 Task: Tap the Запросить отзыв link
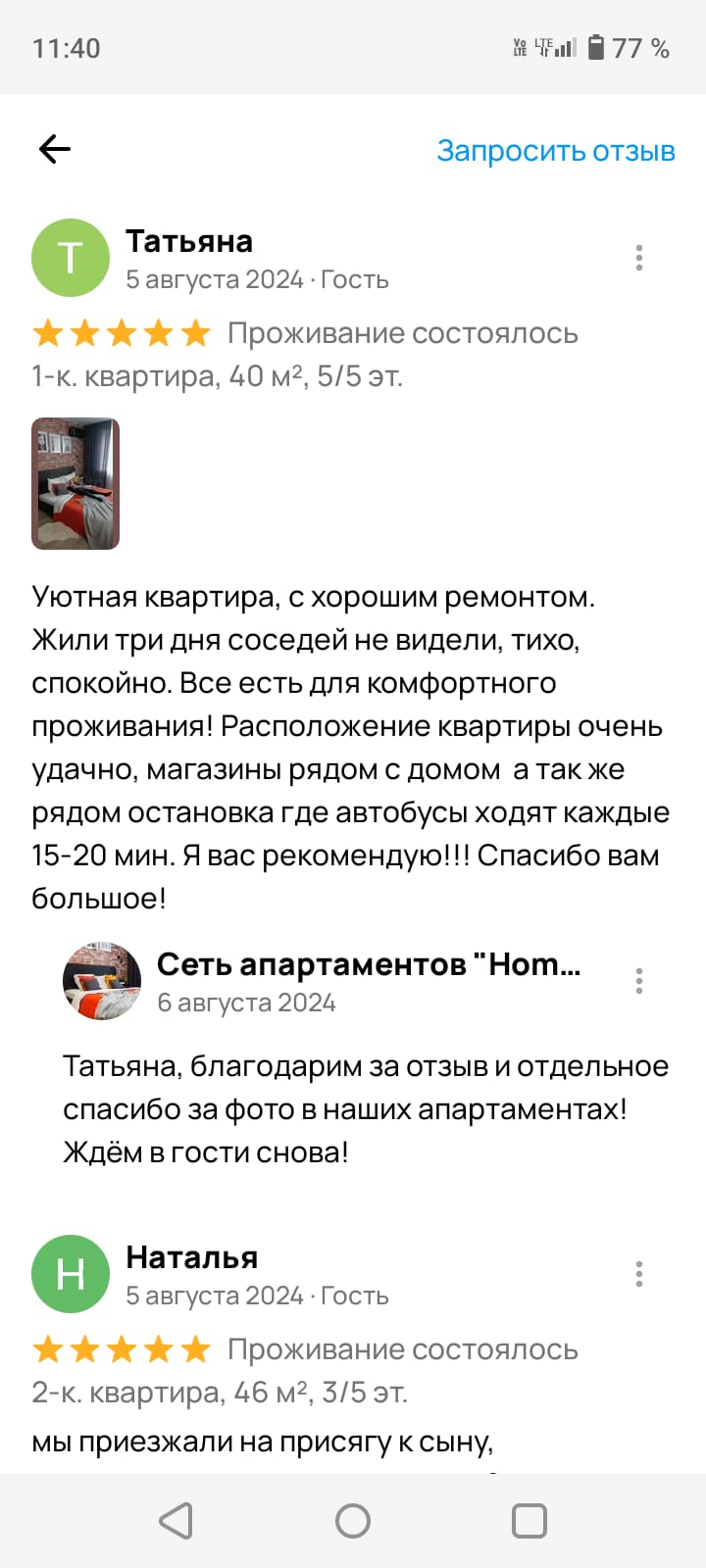pyautogui.click(x=555, y=151)
